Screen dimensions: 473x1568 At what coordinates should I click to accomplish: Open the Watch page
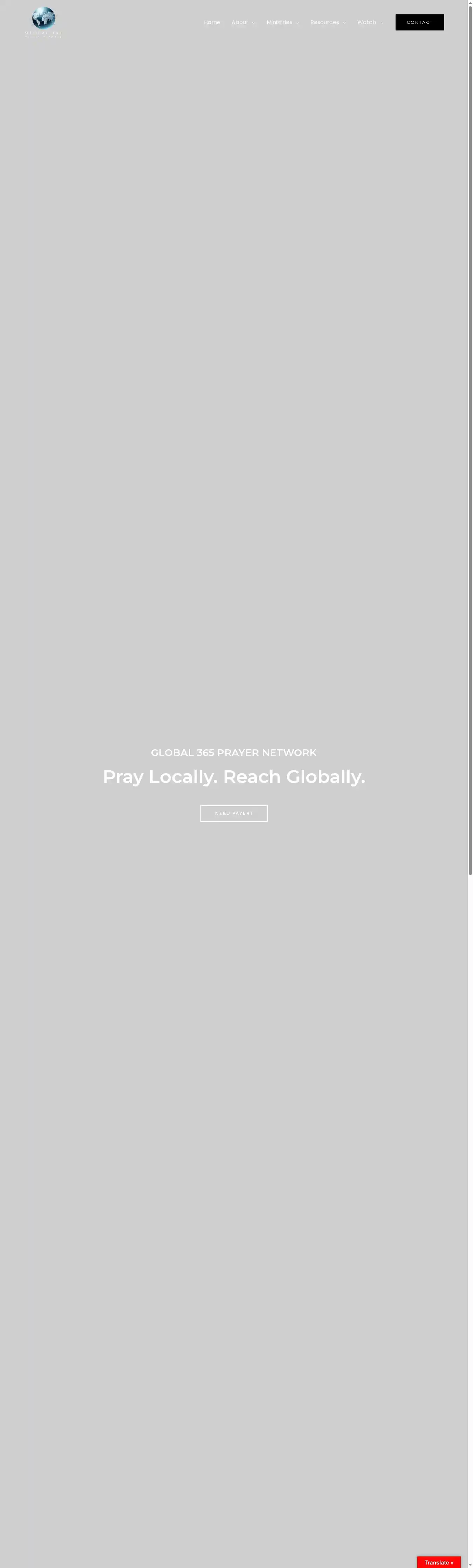tap(366, 22)
